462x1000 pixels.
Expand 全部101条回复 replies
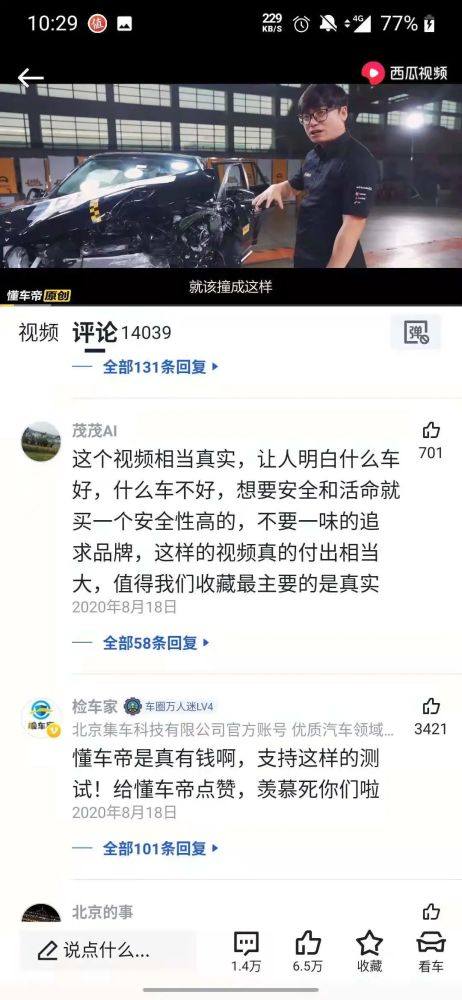pos(161,849)
